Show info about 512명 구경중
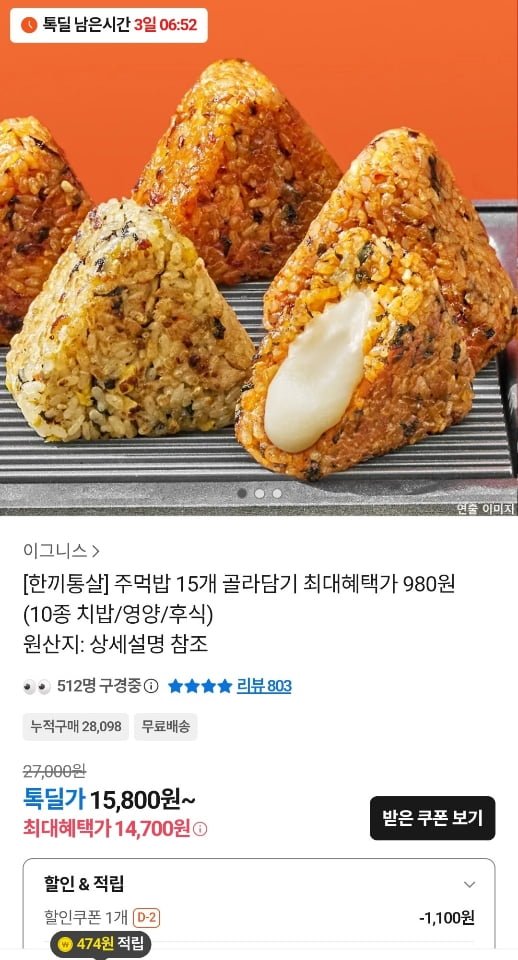This screenshot has width=518, height=960. click(x=151, y=686)
